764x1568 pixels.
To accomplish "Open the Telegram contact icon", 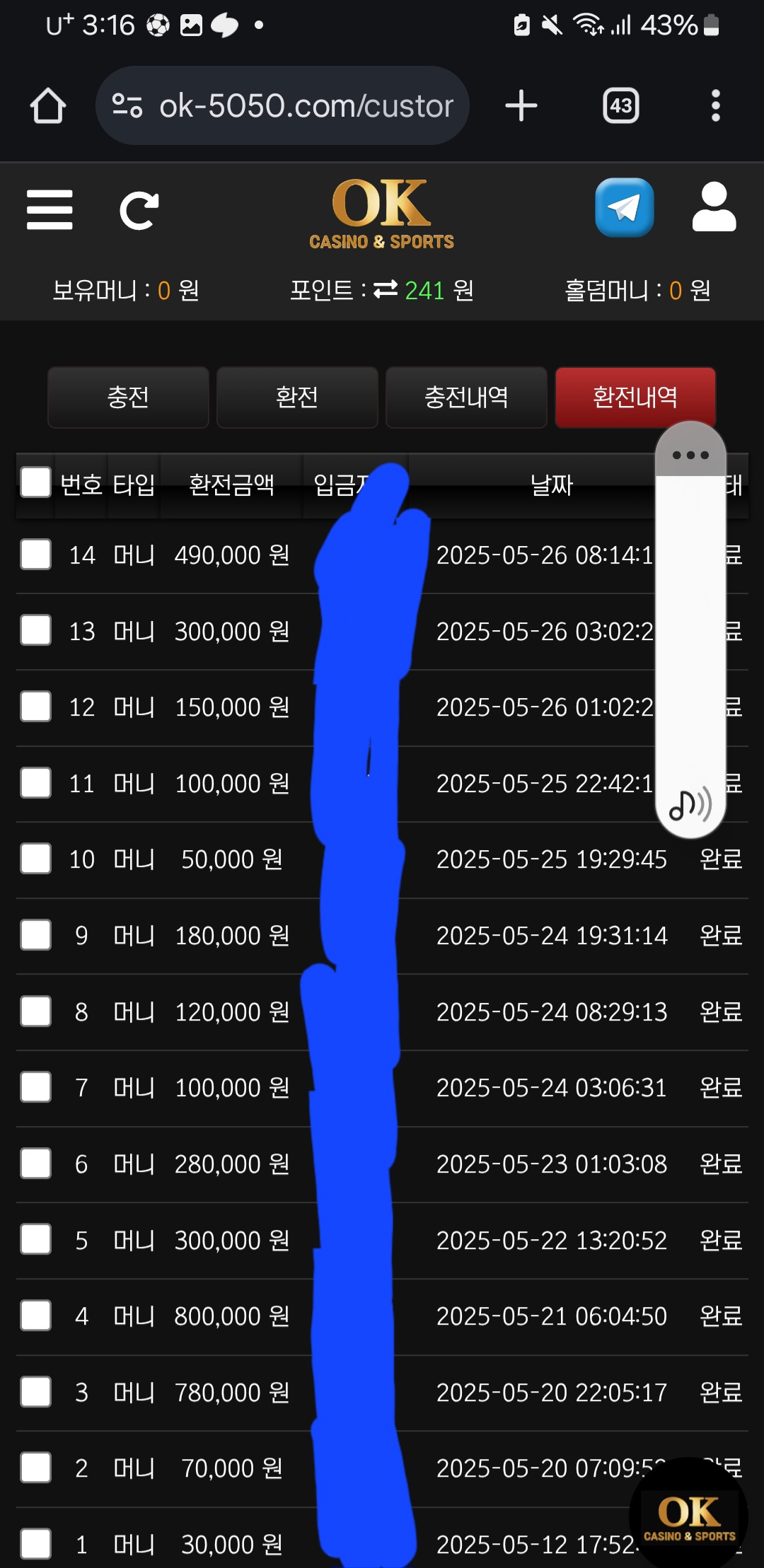I will [x=624, y=207].
